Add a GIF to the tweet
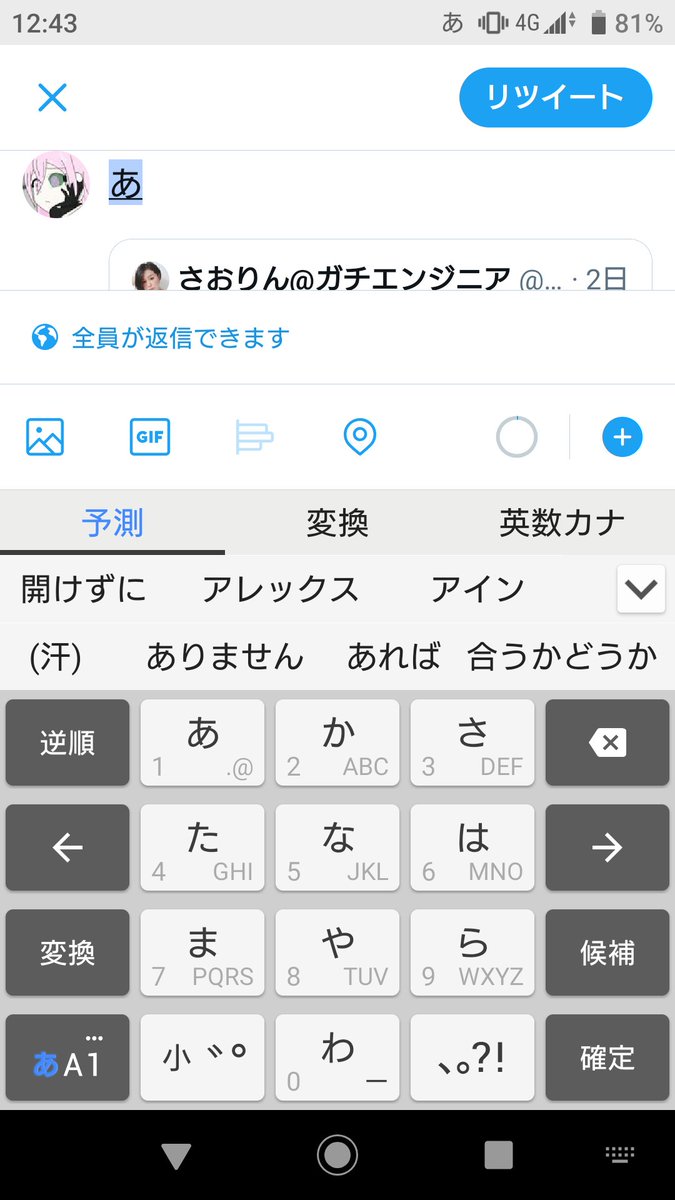The height and width of the screenshot is (1200, 675). 150,437
